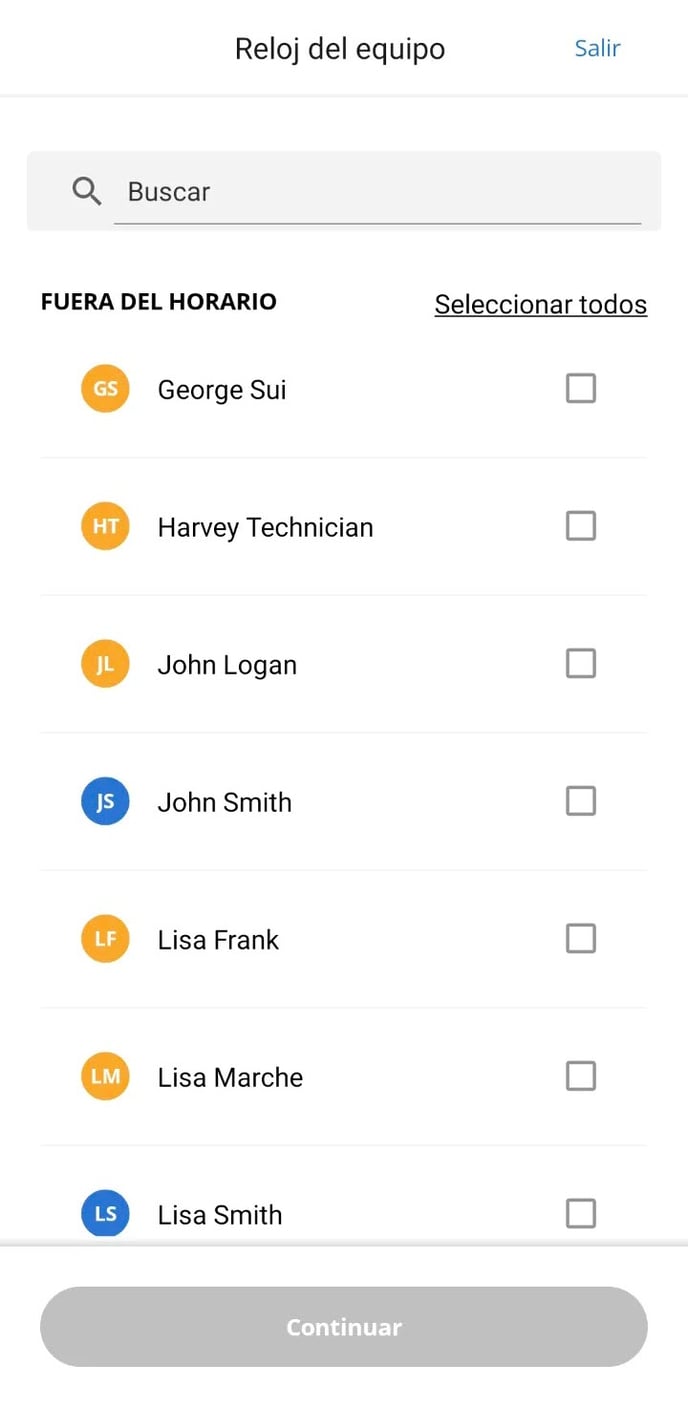Tick the checkbox for Lisa Smith
The width and height of the screenshot is (688, 1406).
pos(581,1213)
